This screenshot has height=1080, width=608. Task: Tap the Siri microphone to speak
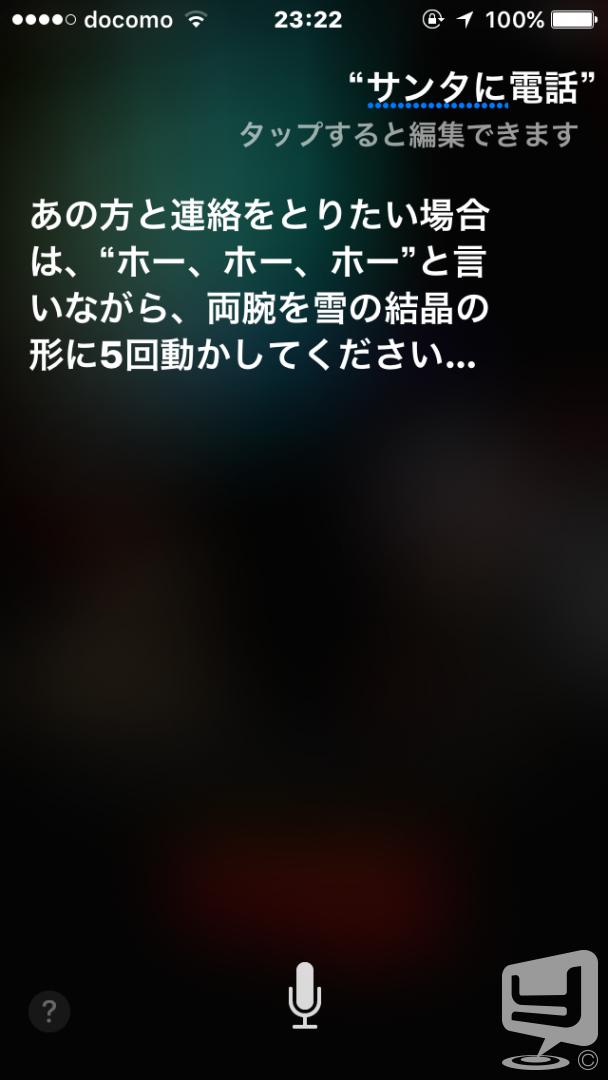click(x=304, y=995)
